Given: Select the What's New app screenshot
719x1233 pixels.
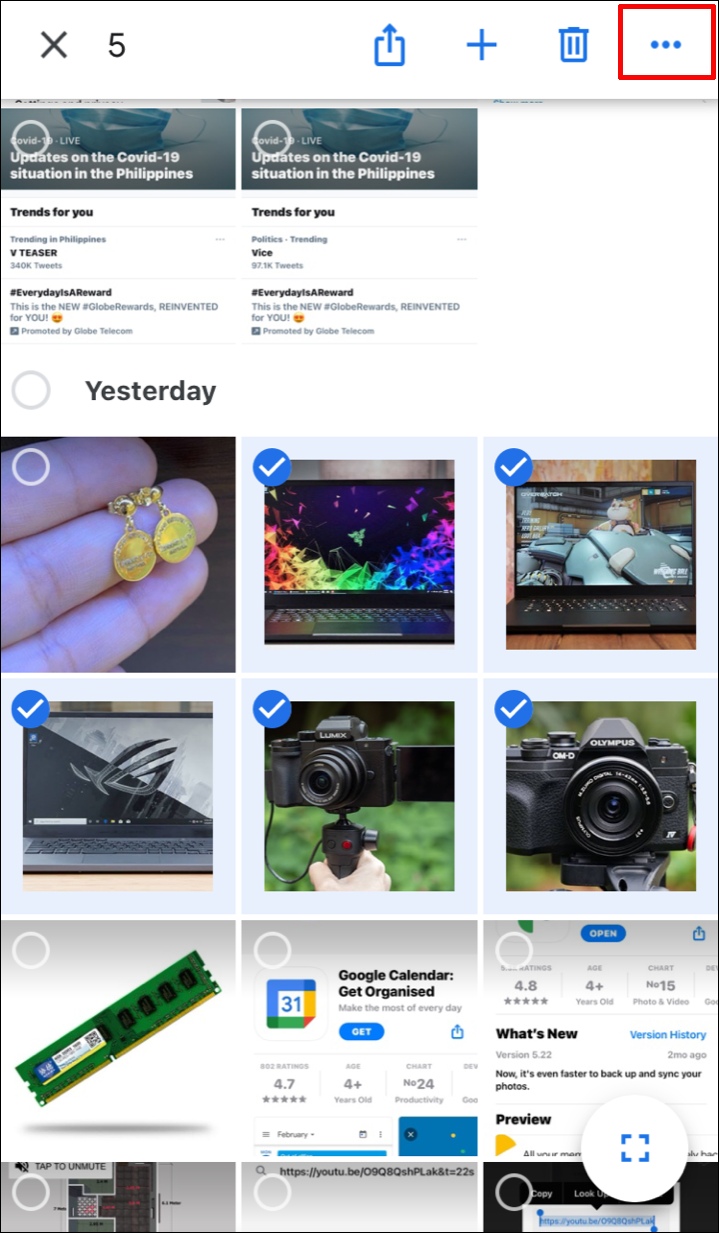Looking at the screenshot, I should click(x=514, y=950).
